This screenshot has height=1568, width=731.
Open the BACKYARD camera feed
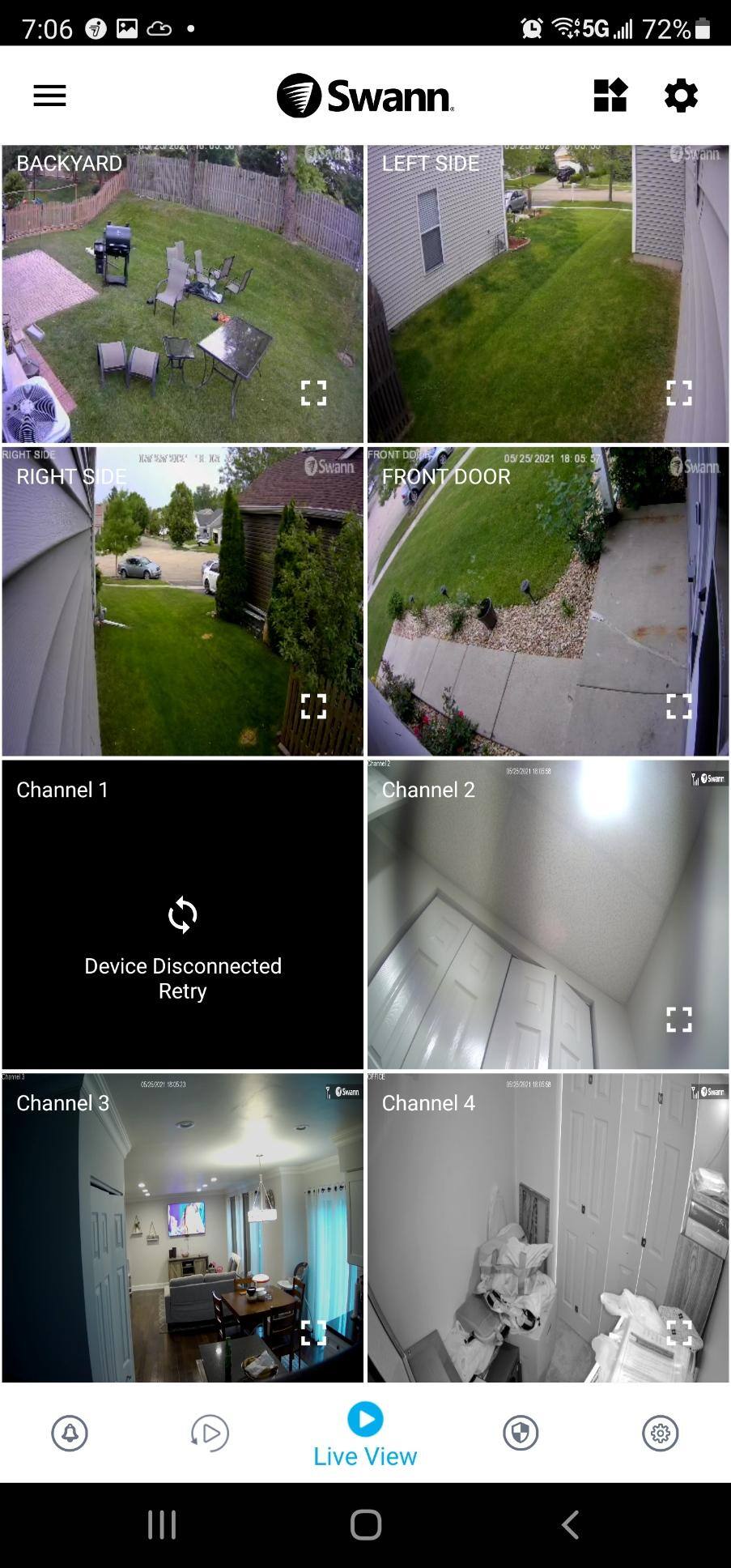(182, 293)
